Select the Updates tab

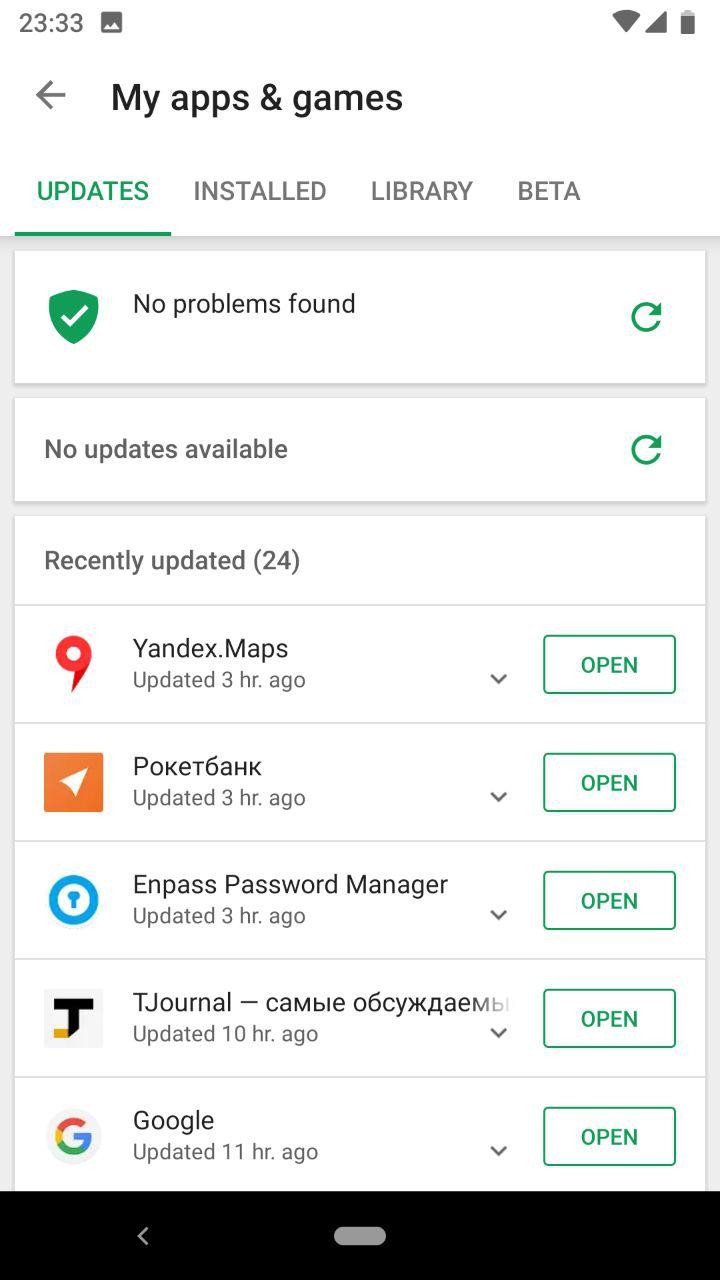[93, 191]
